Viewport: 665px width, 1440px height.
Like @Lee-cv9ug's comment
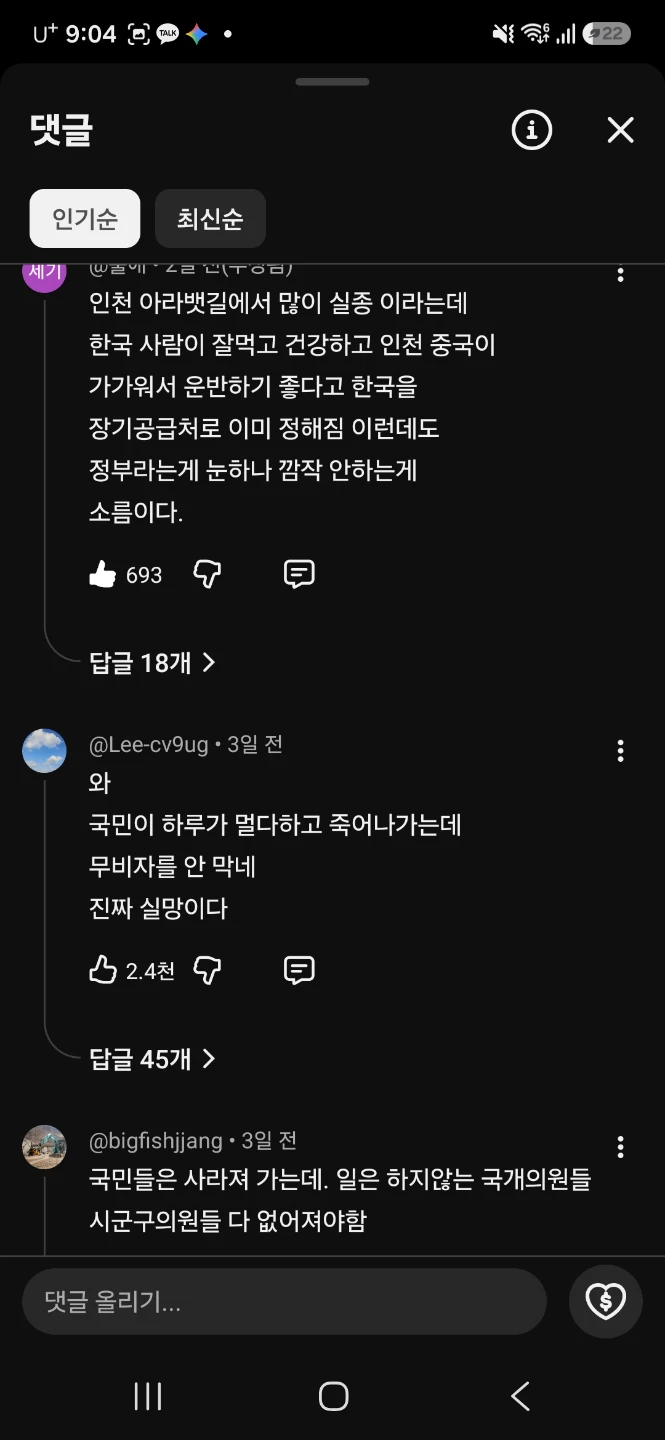point(103,970)
